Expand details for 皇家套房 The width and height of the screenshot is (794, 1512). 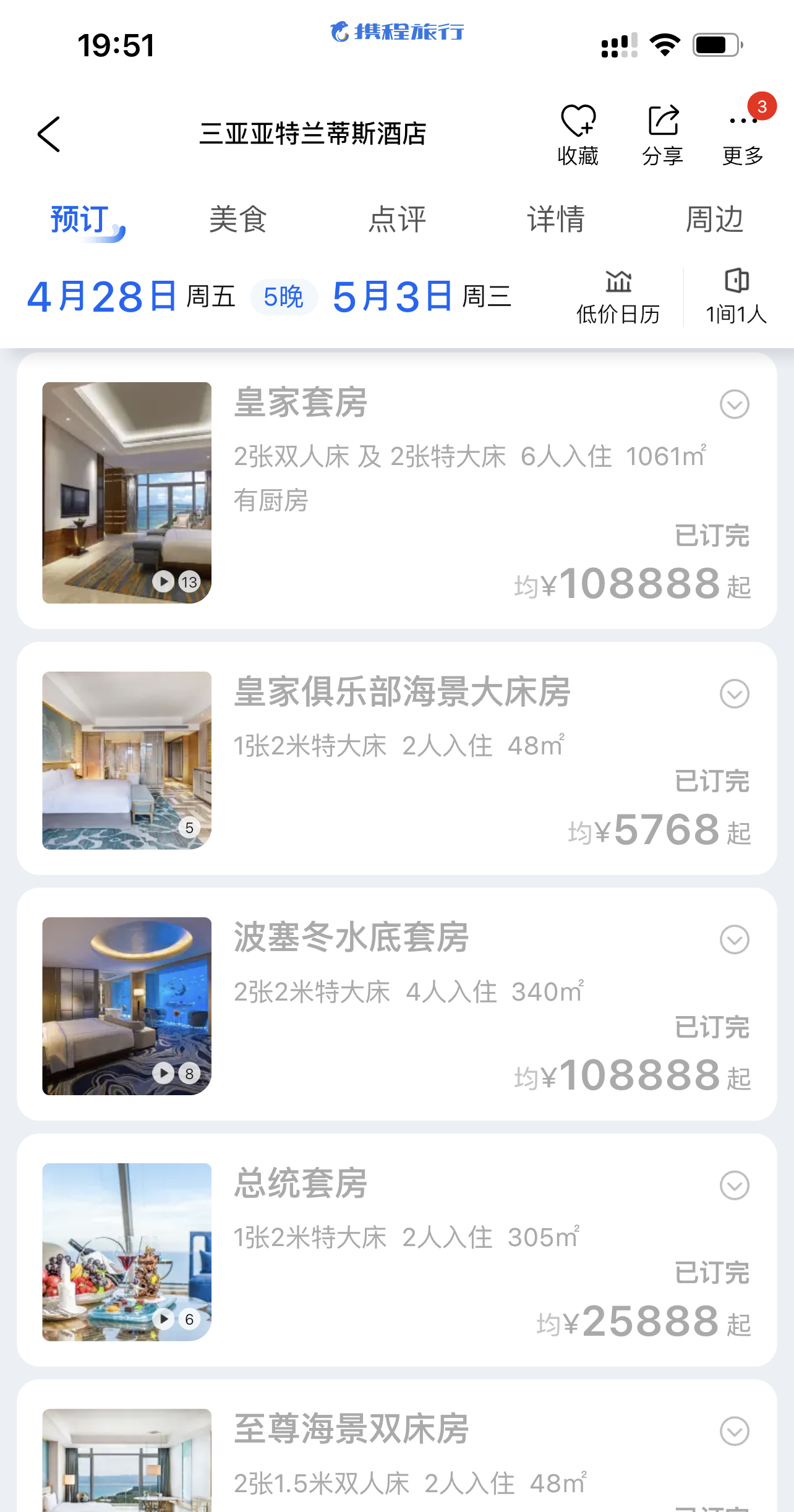[733, 405]
